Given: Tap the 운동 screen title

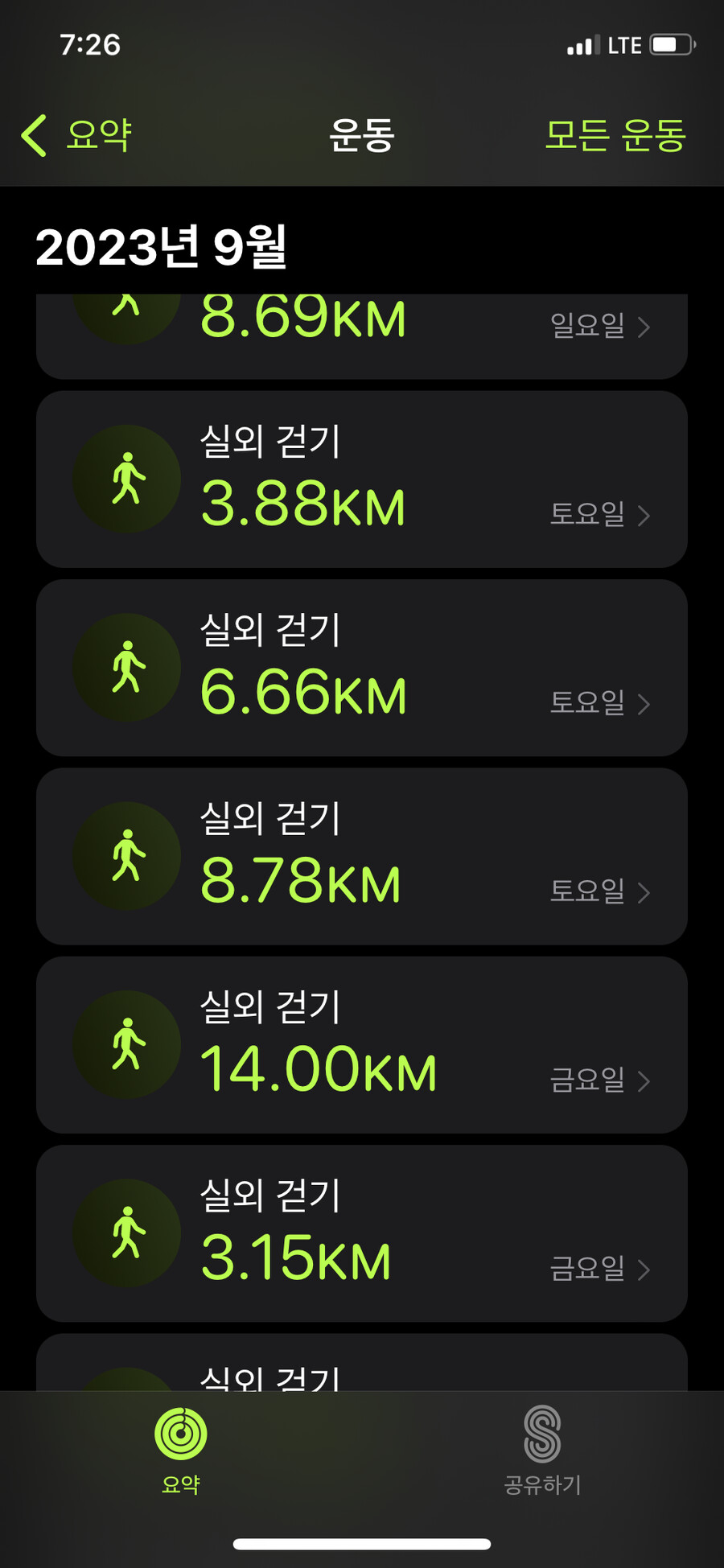Looking at the screenshot, I should click(362, 134).
